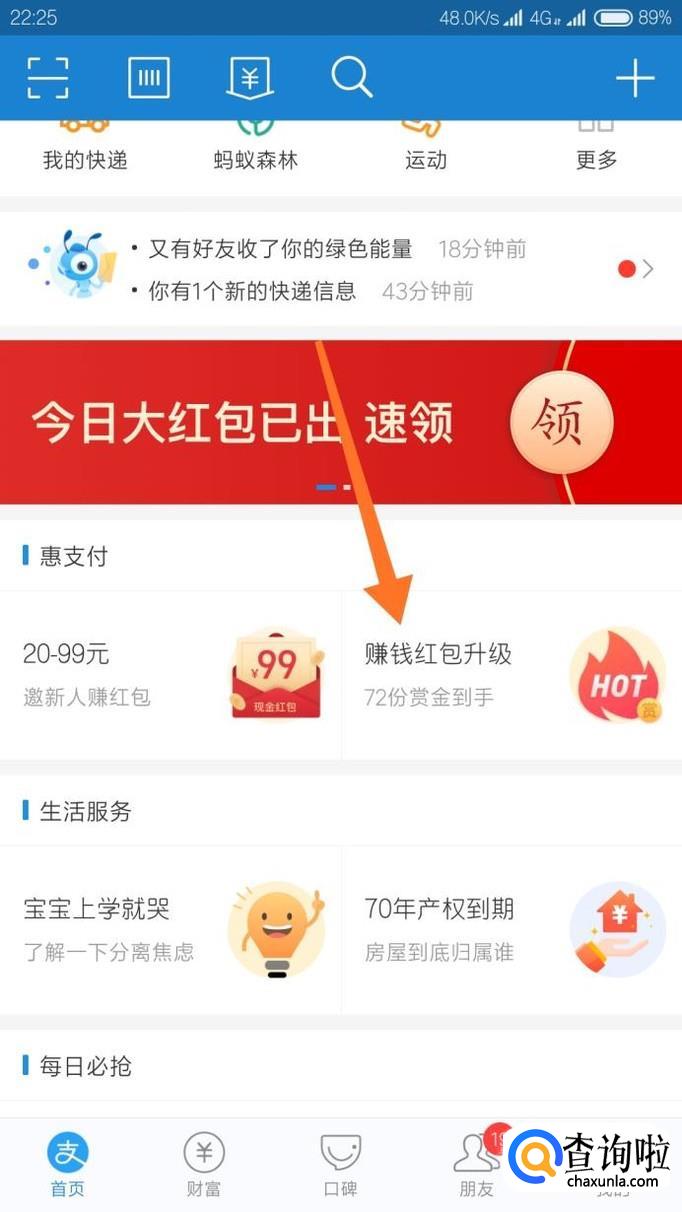Switch to the 朋友 tab

(x=477, y=1166)
